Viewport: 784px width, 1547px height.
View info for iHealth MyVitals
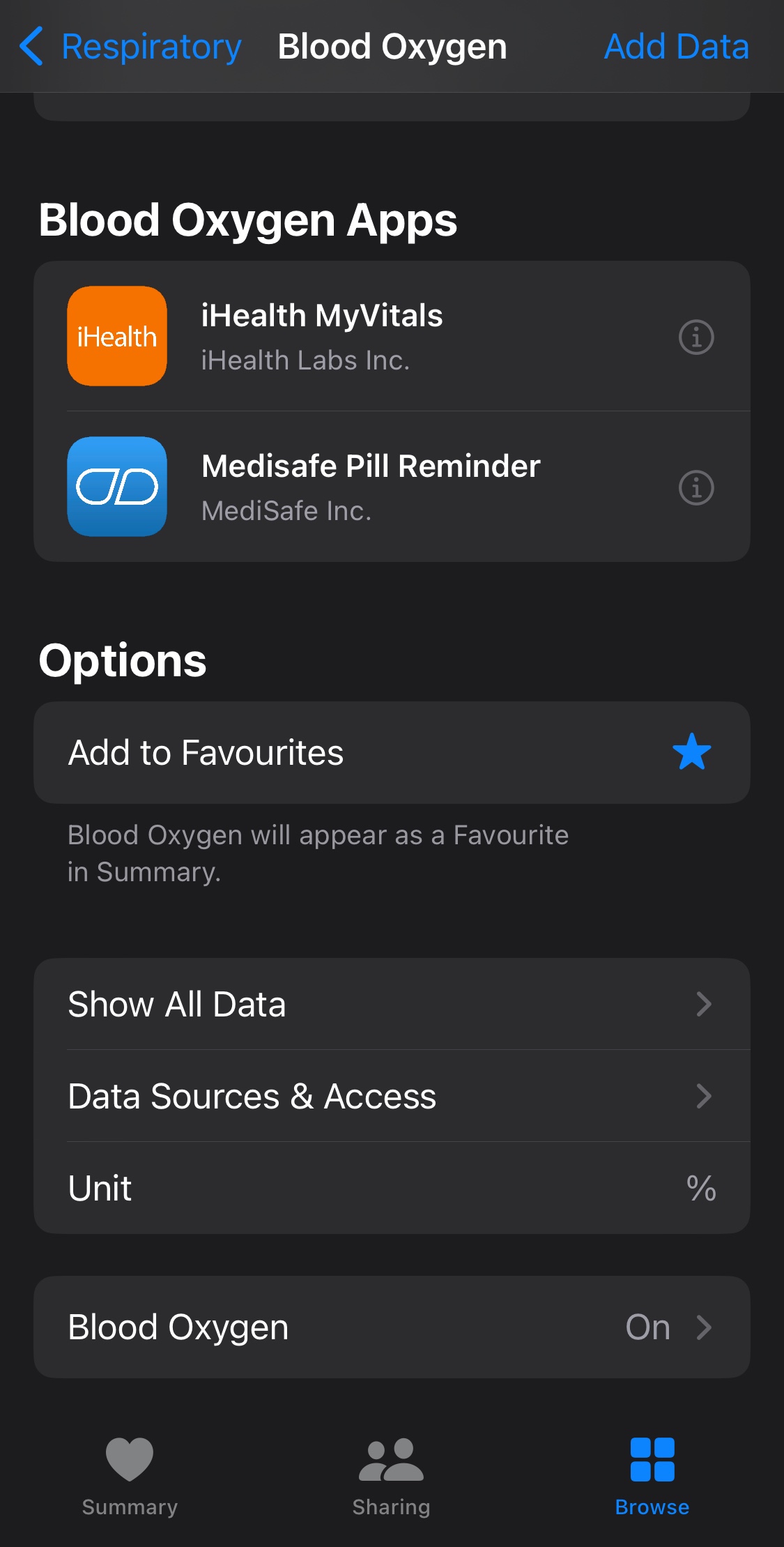(696, 337)
